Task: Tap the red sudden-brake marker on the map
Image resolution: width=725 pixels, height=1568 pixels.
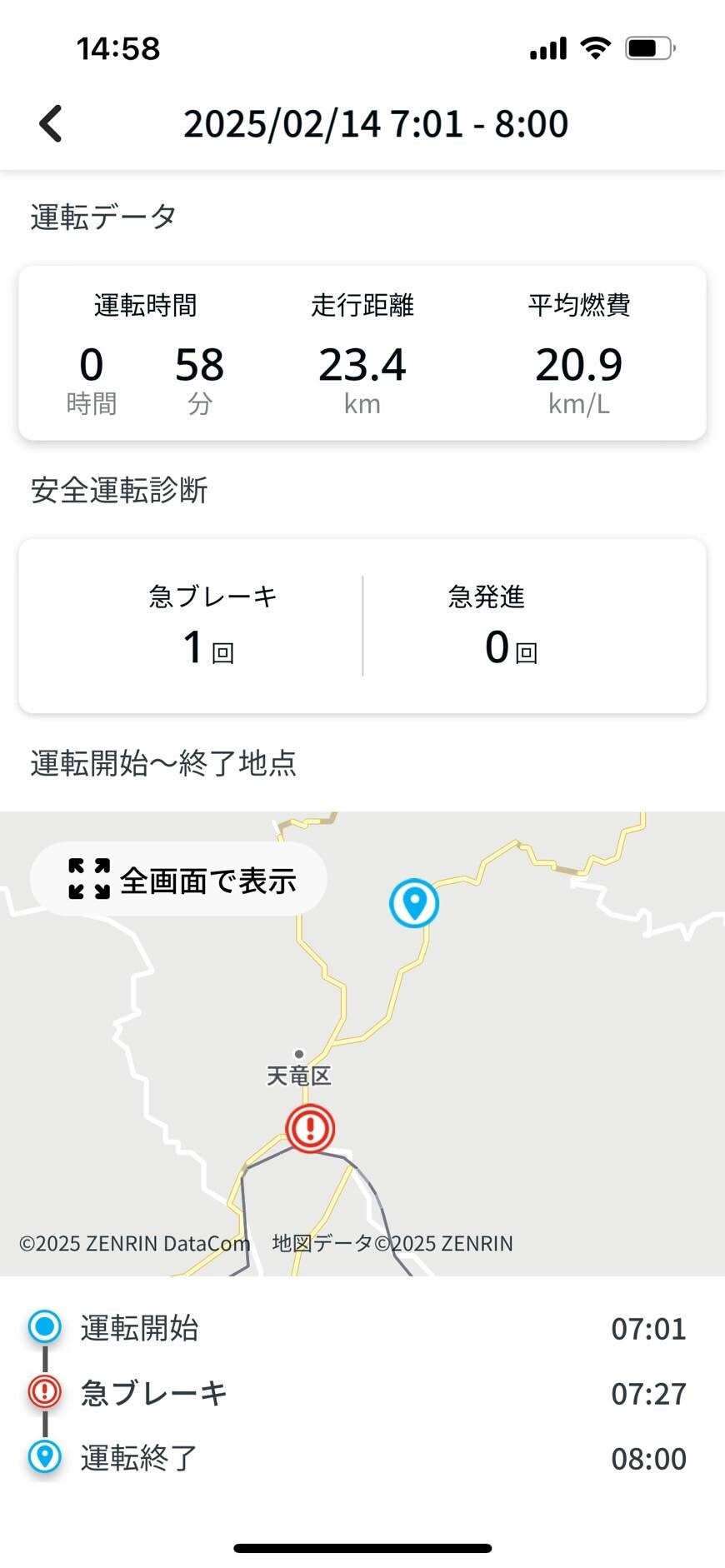Action: point(310,1129)
